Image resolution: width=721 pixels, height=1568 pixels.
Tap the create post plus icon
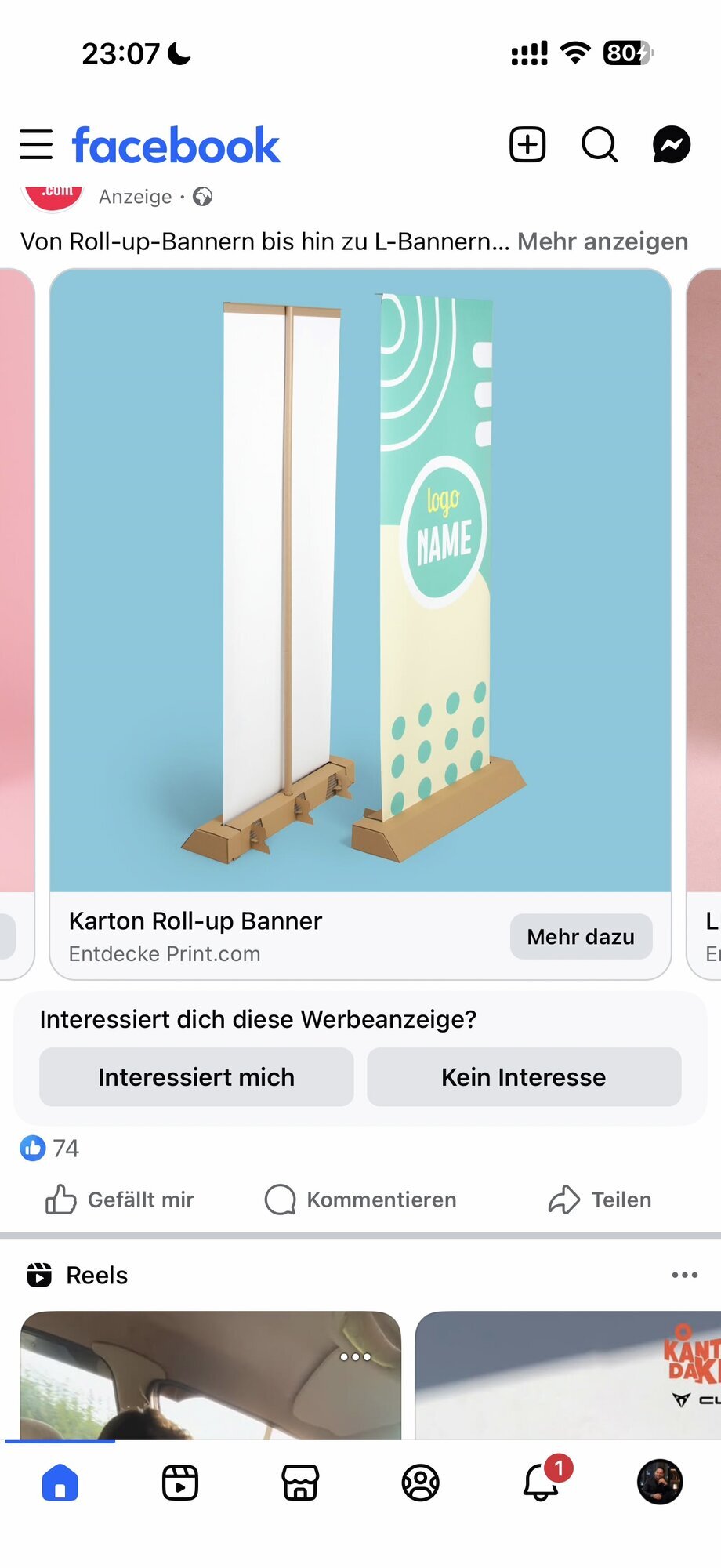[527, 145]
